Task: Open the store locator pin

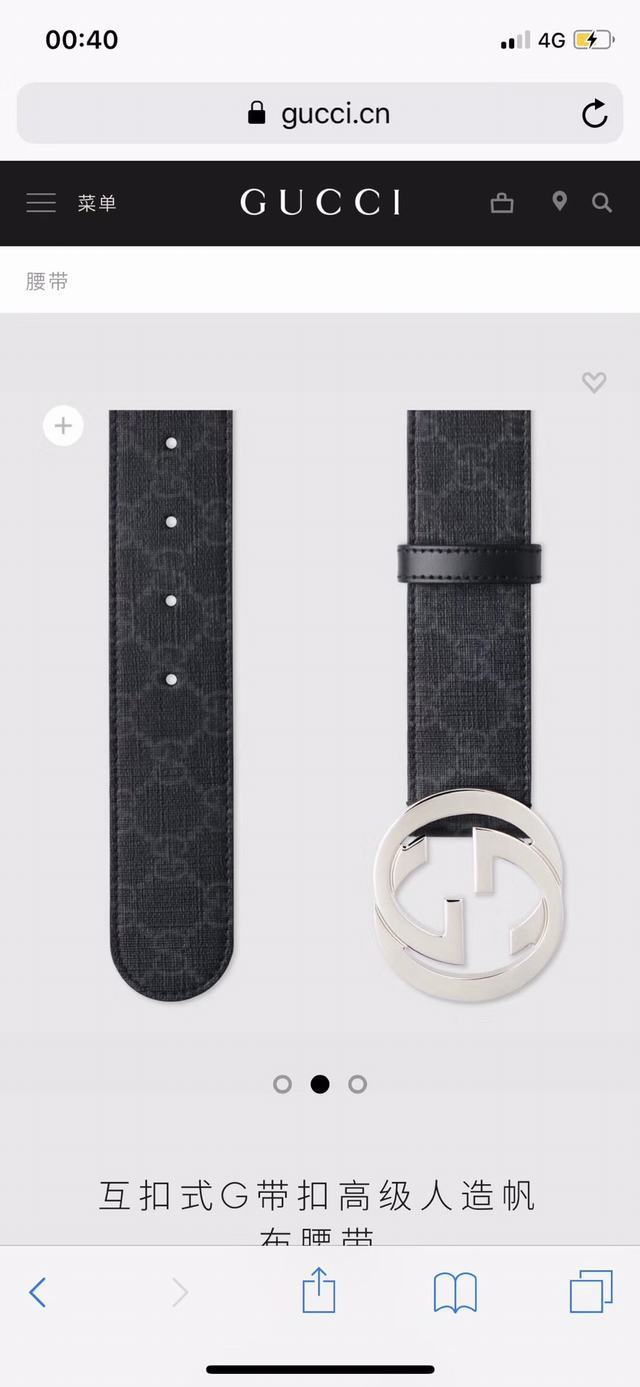Action: point(559,202)
